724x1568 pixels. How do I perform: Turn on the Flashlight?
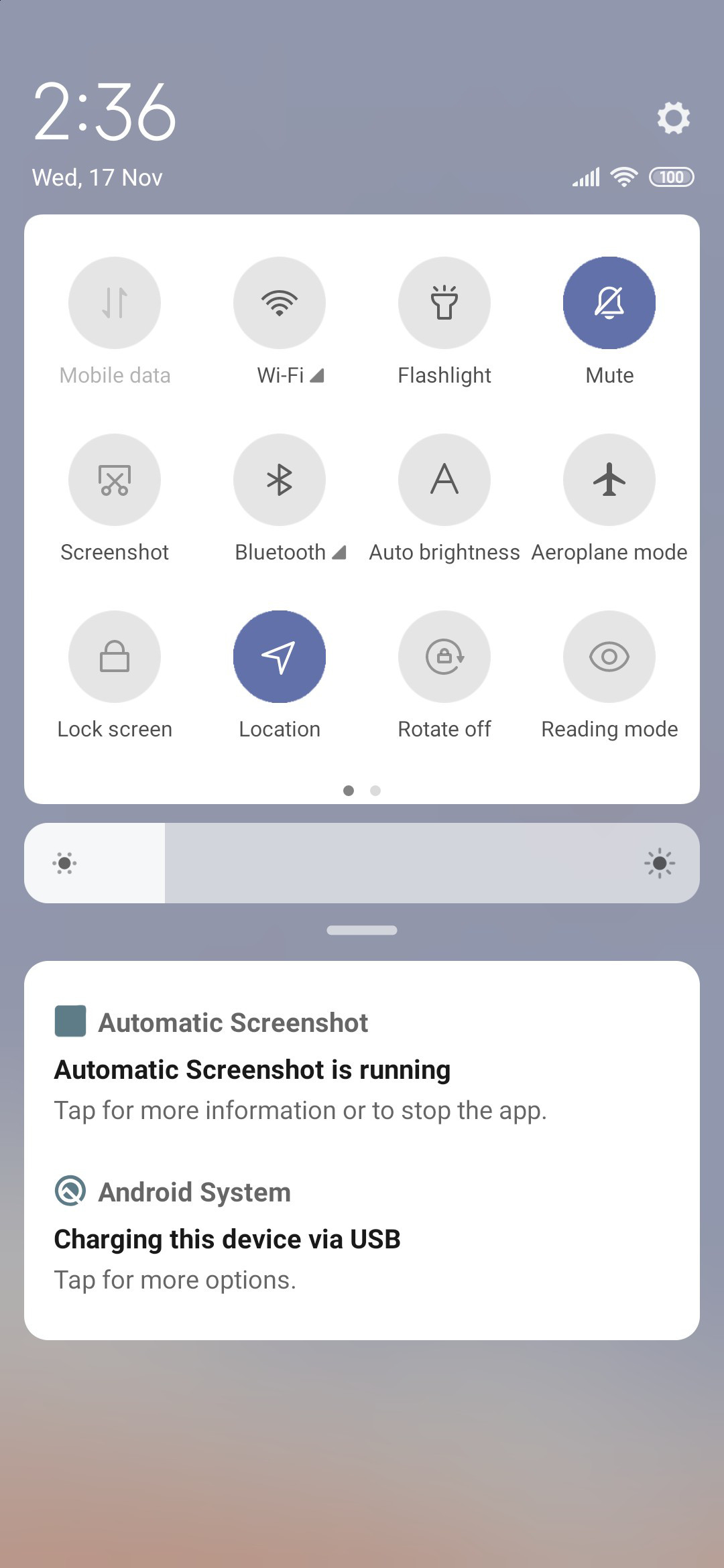(x=444, y=303)
